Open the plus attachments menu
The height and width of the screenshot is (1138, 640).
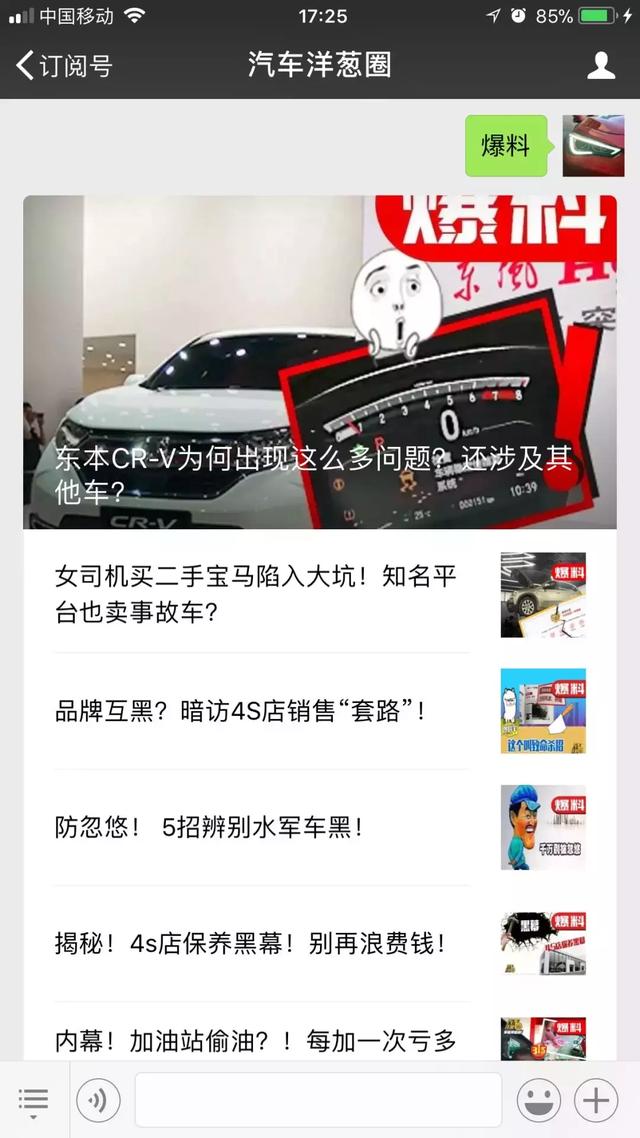596,1100
